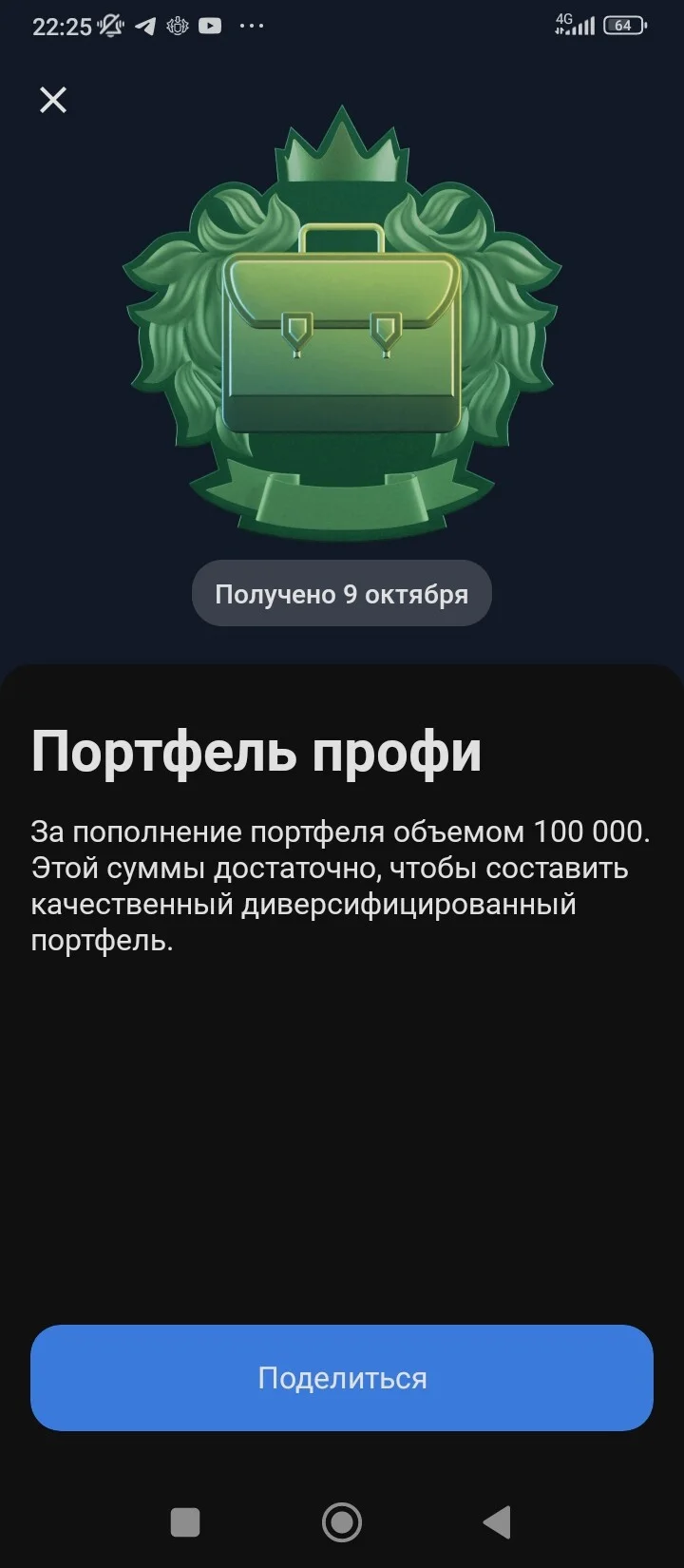684x1568 pixels.
Task: Open recent apps view
Action: tap(185, 1521)
